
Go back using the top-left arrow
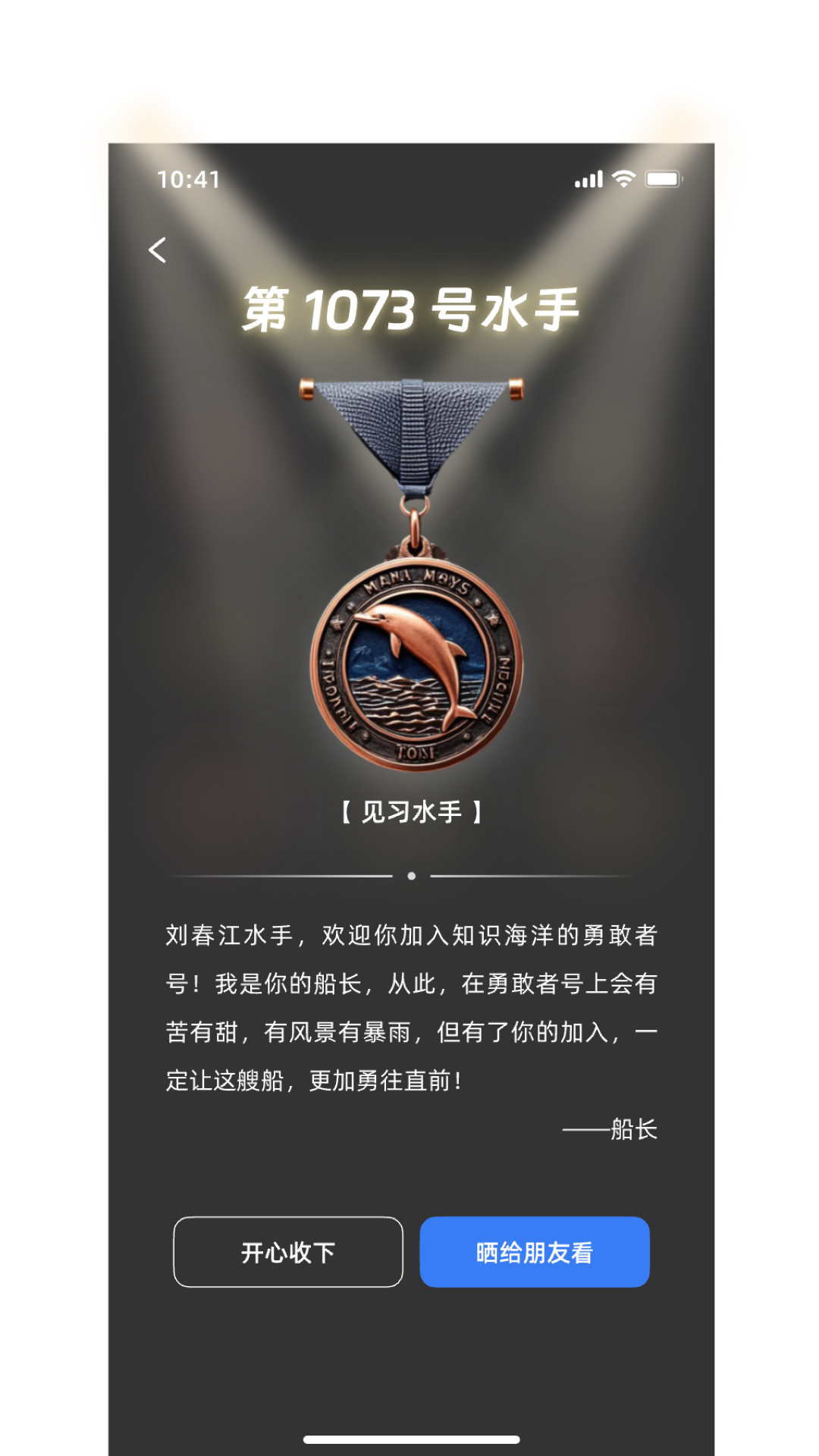click(x=158, y=250)
